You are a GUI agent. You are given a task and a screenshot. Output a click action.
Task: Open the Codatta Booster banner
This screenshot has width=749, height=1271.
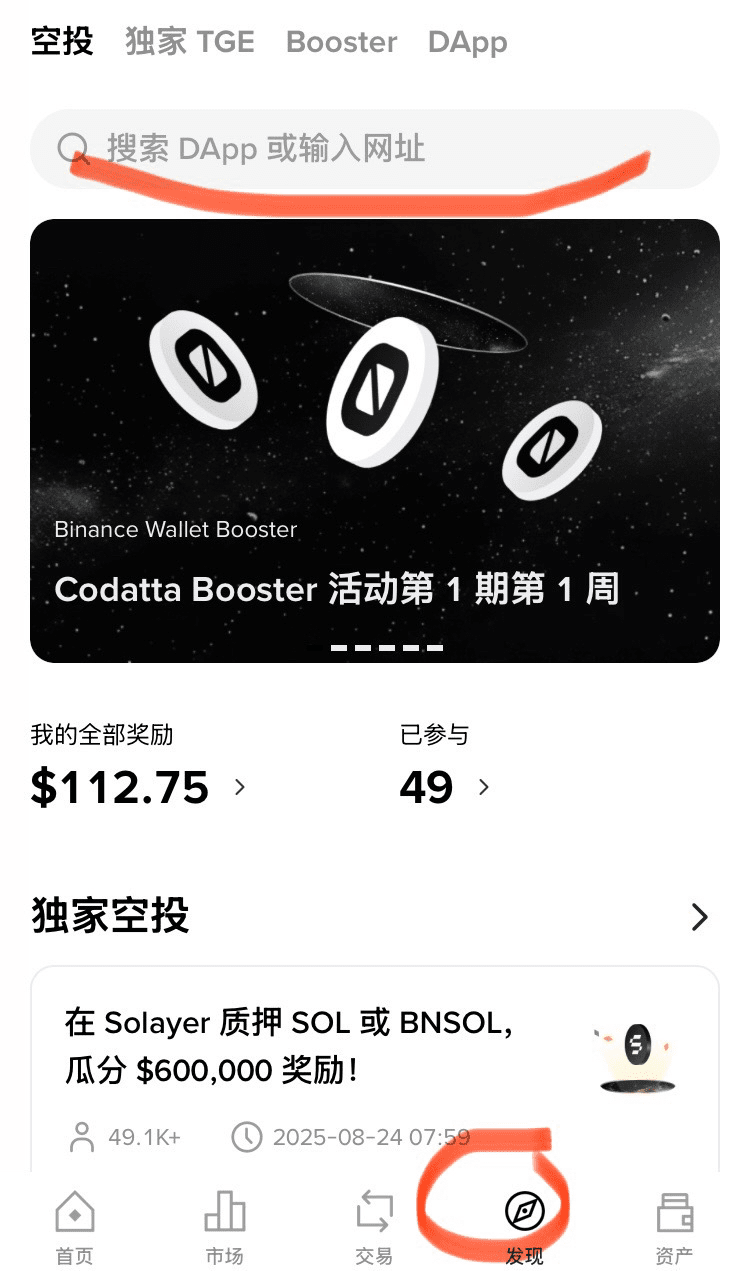point(374,440)
